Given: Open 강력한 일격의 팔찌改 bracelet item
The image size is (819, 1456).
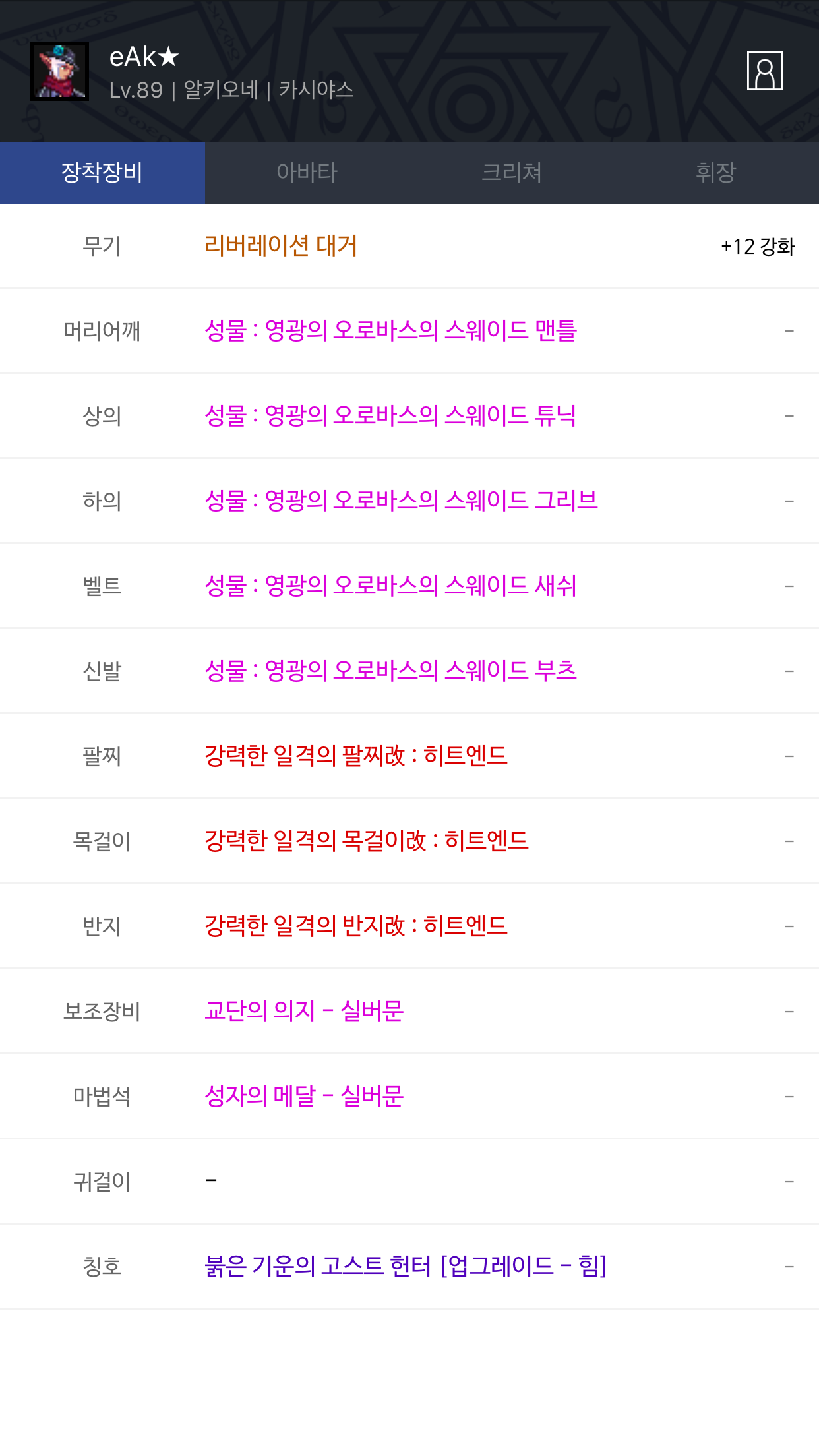Looking at the screenshot, I should [356, 756].
